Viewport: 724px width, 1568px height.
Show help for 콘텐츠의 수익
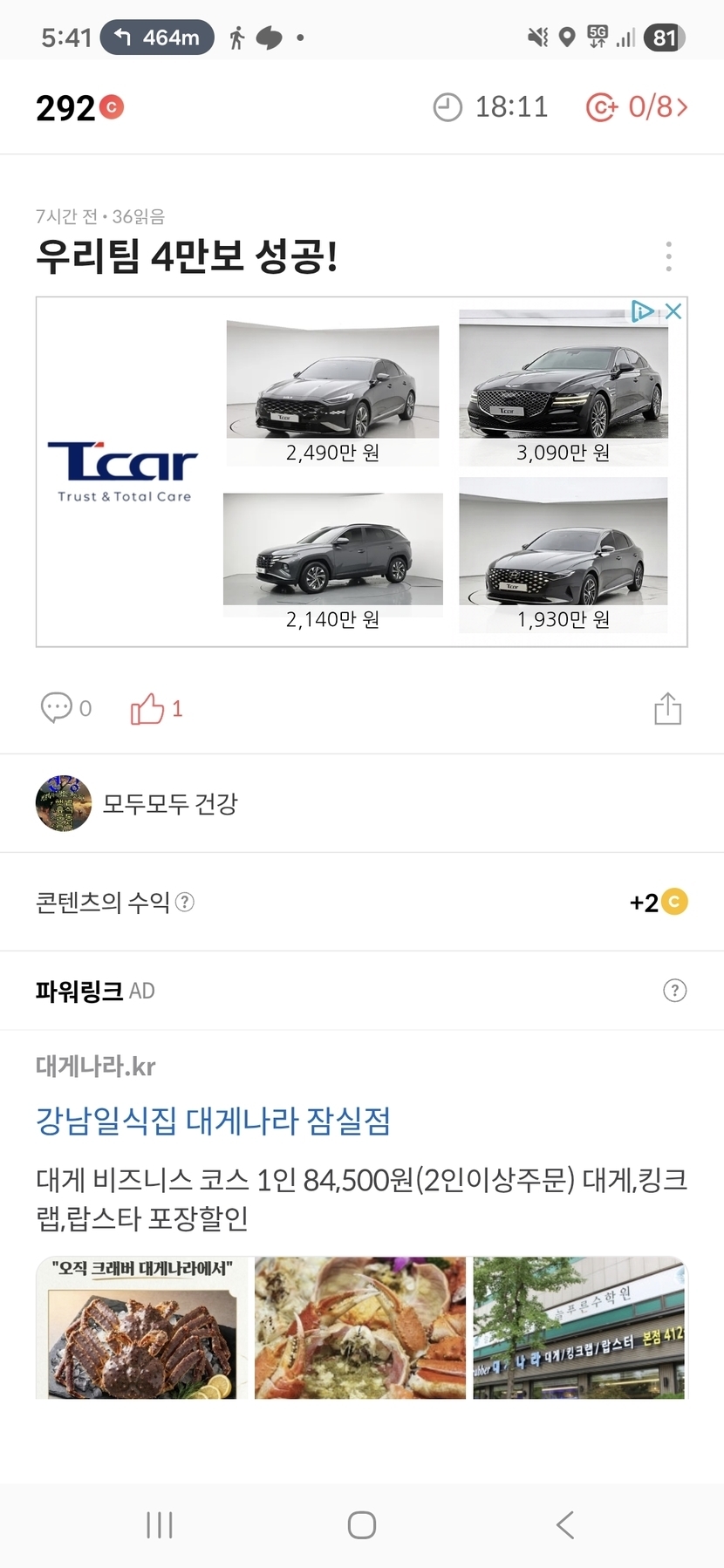click(185, 902)
